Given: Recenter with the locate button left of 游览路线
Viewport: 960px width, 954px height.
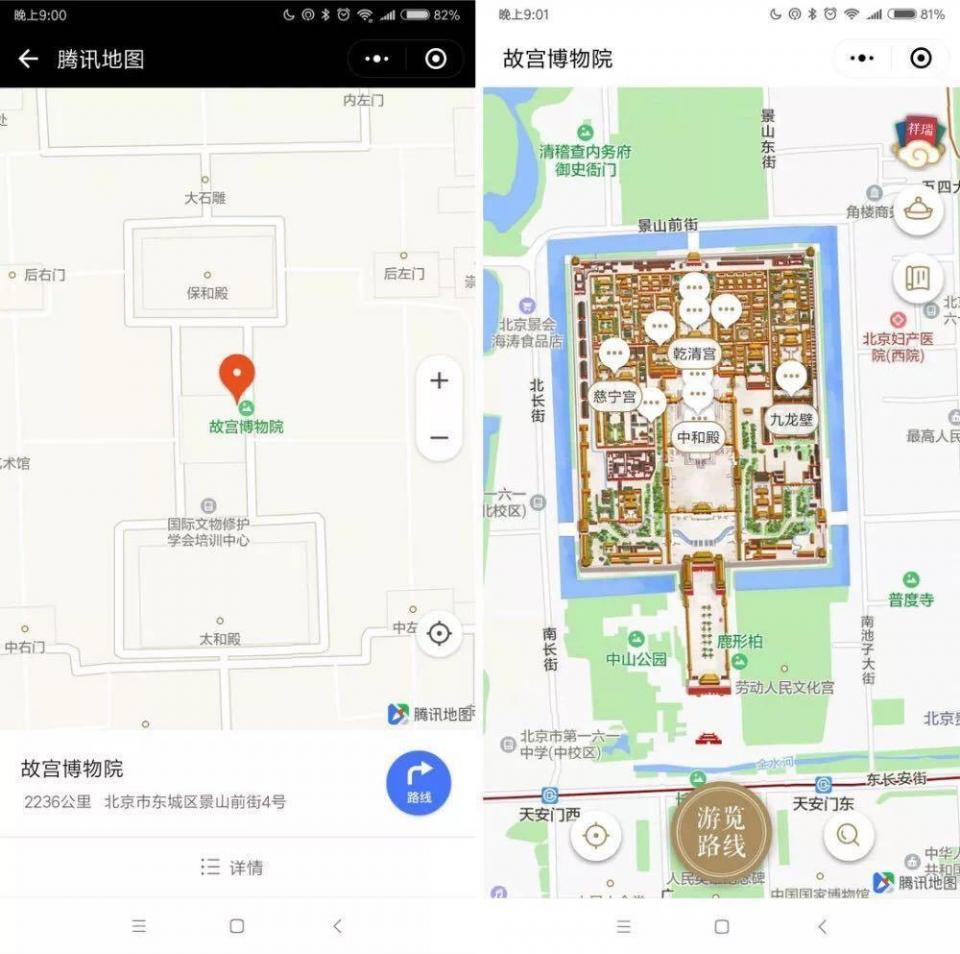Looking at the screenshot, I should (596, 834).
